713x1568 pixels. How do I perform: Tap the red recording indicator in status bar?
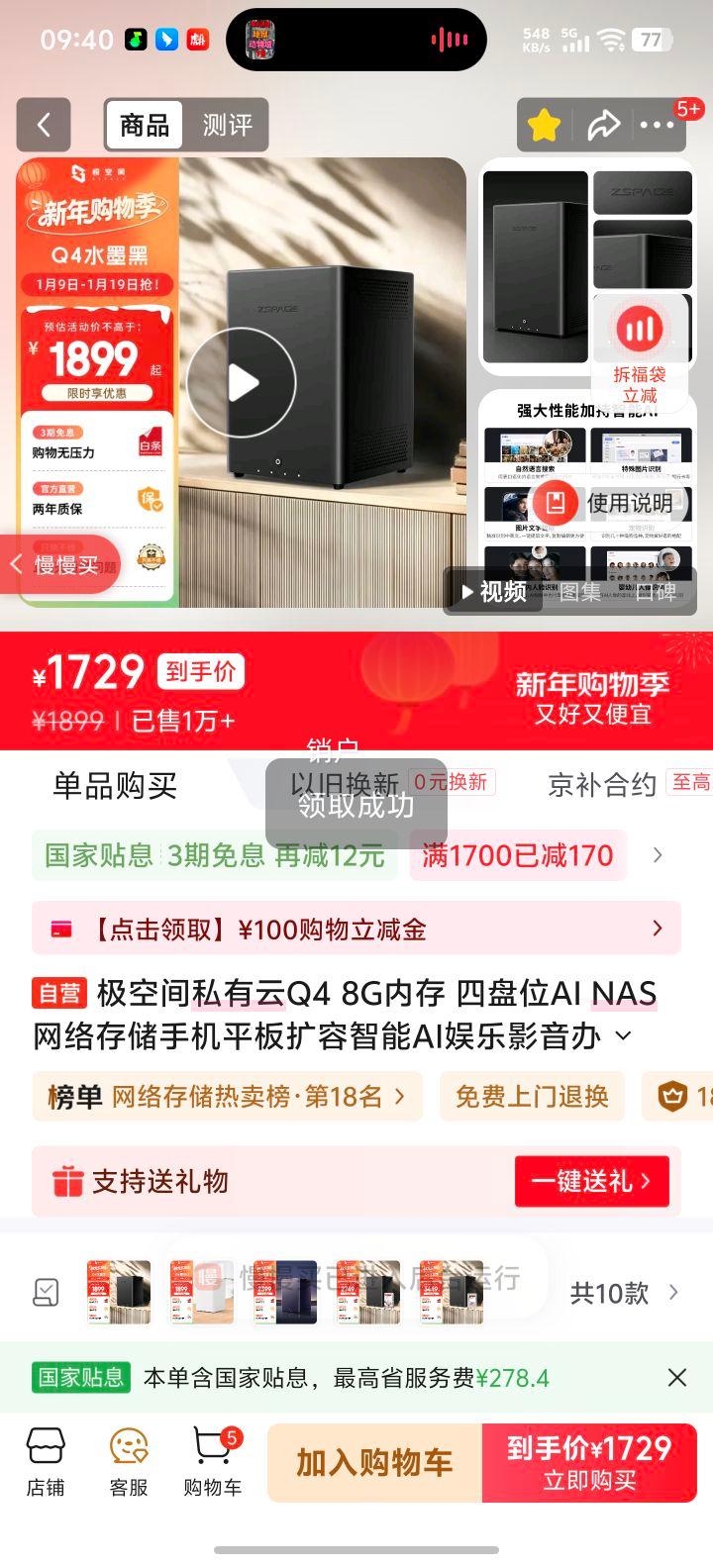[452, 39]
